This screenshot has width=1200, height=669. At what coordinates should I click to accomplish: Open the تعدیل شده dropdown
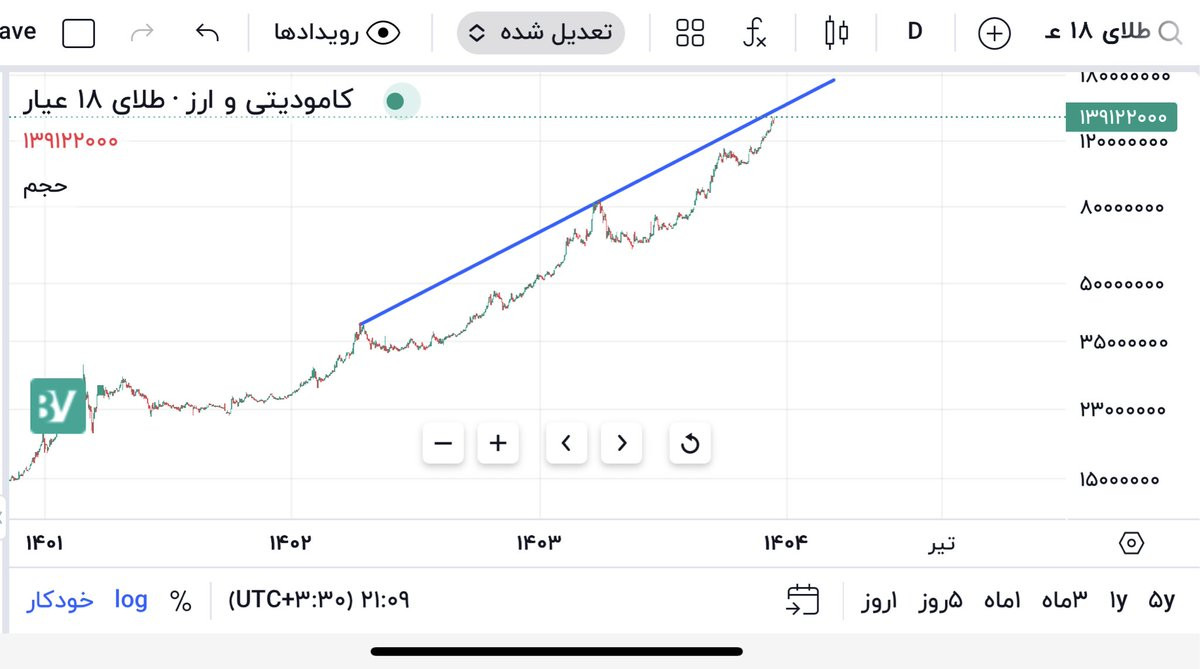pos(541,32)
